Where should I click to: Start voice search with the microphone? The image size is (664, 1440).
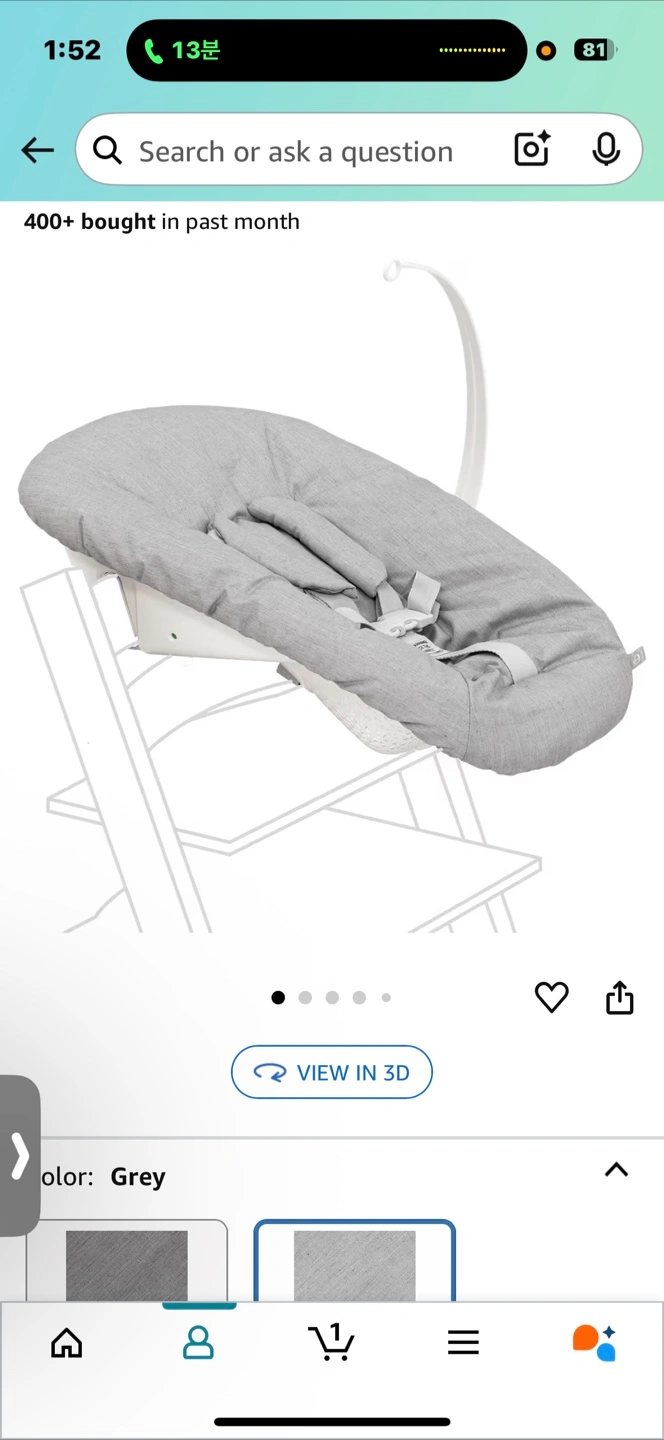pyautogui.click(x=605, y=150)
